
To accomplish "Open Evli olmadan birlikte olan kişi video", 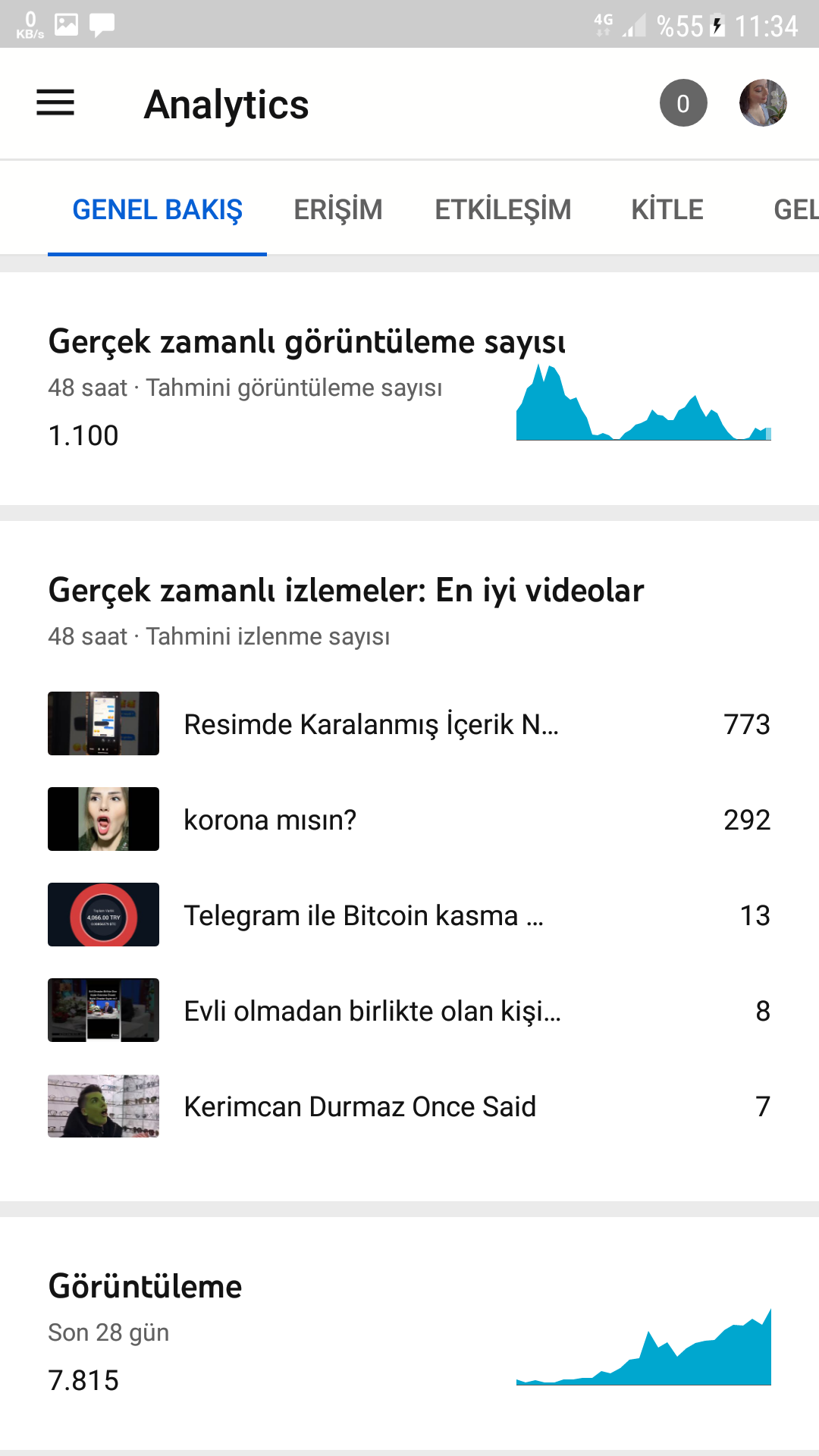I will click(x=409, y=1010).
